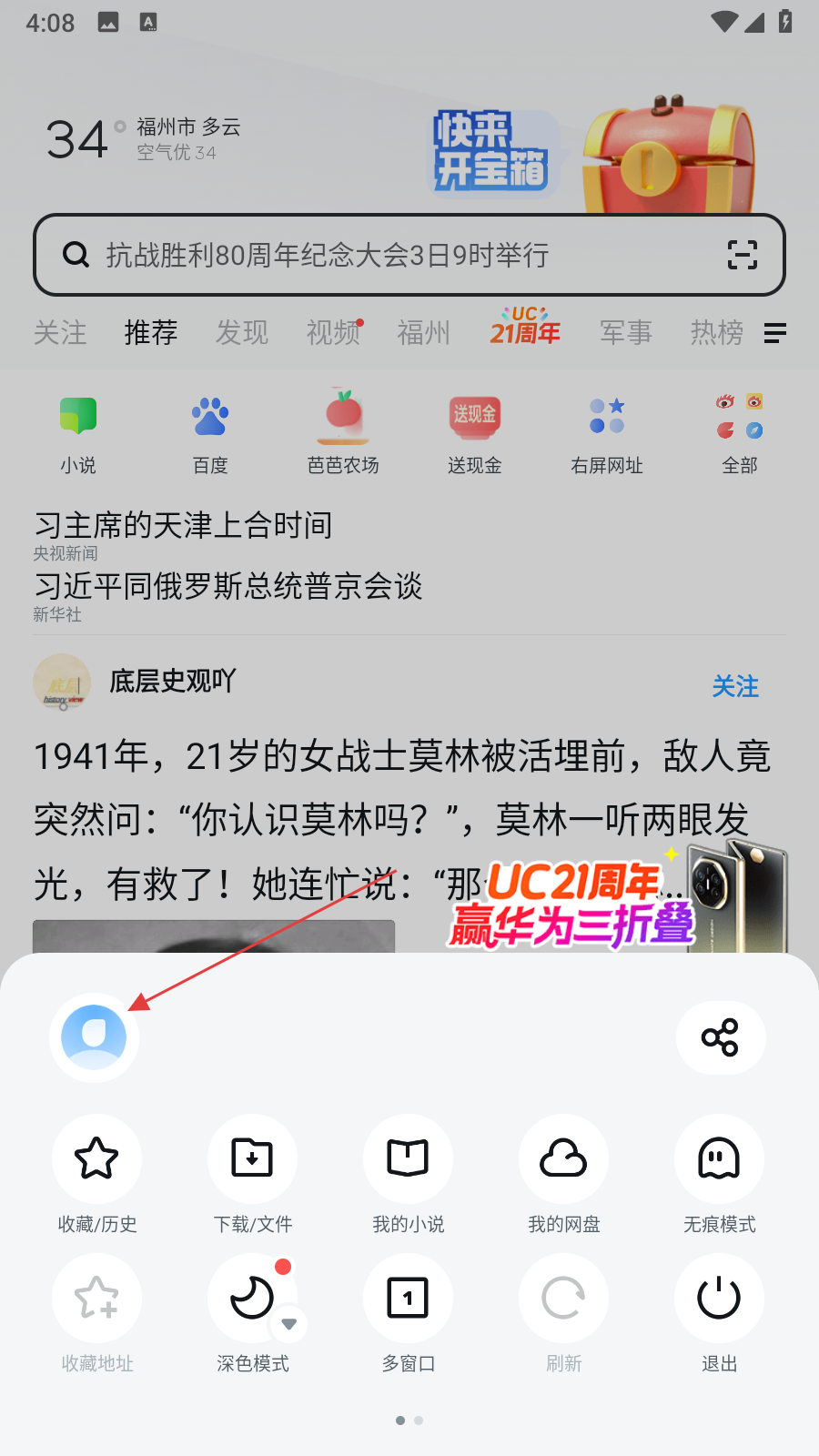
Task: Open the user profile avatar
Action: [94, 1036]
